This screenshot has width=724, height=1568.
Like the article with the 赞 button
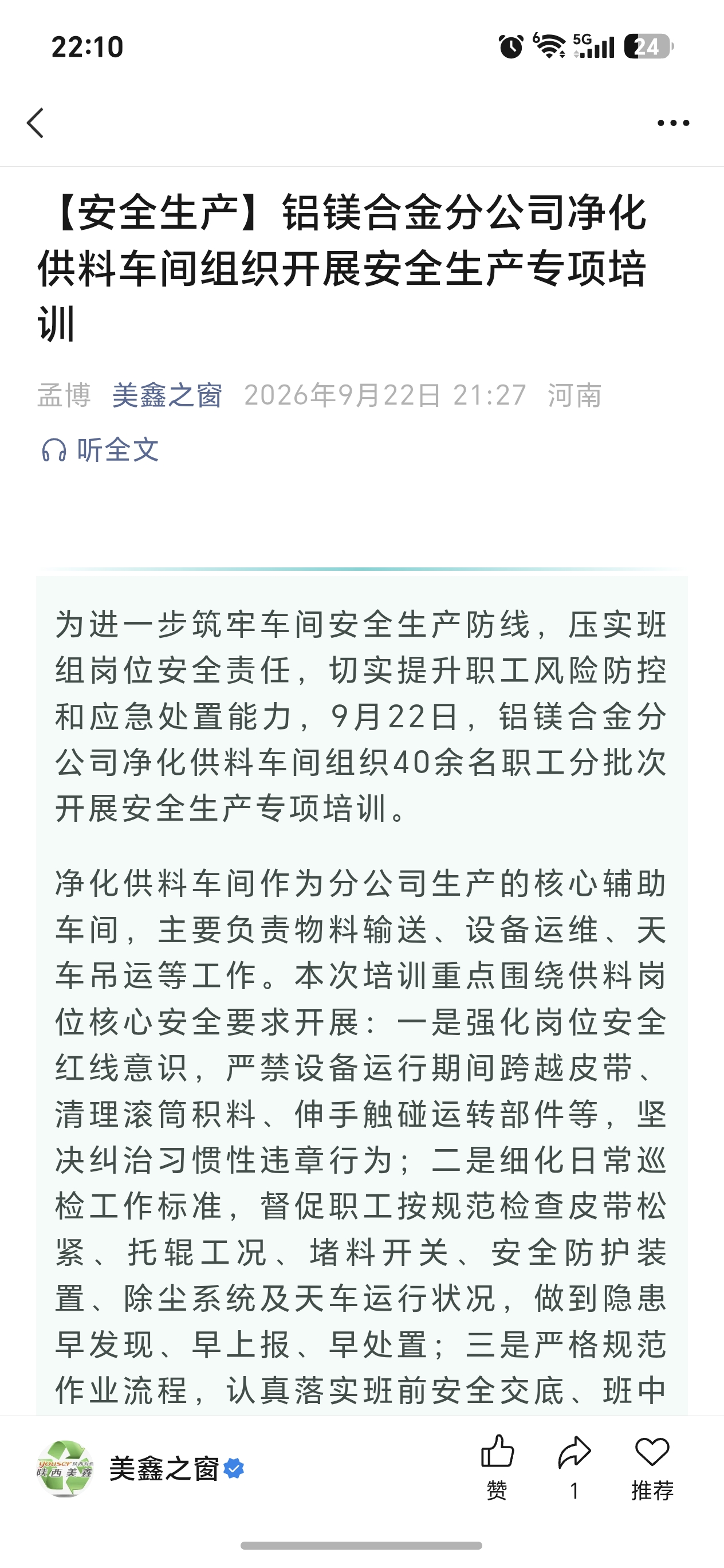(497, 1468)
